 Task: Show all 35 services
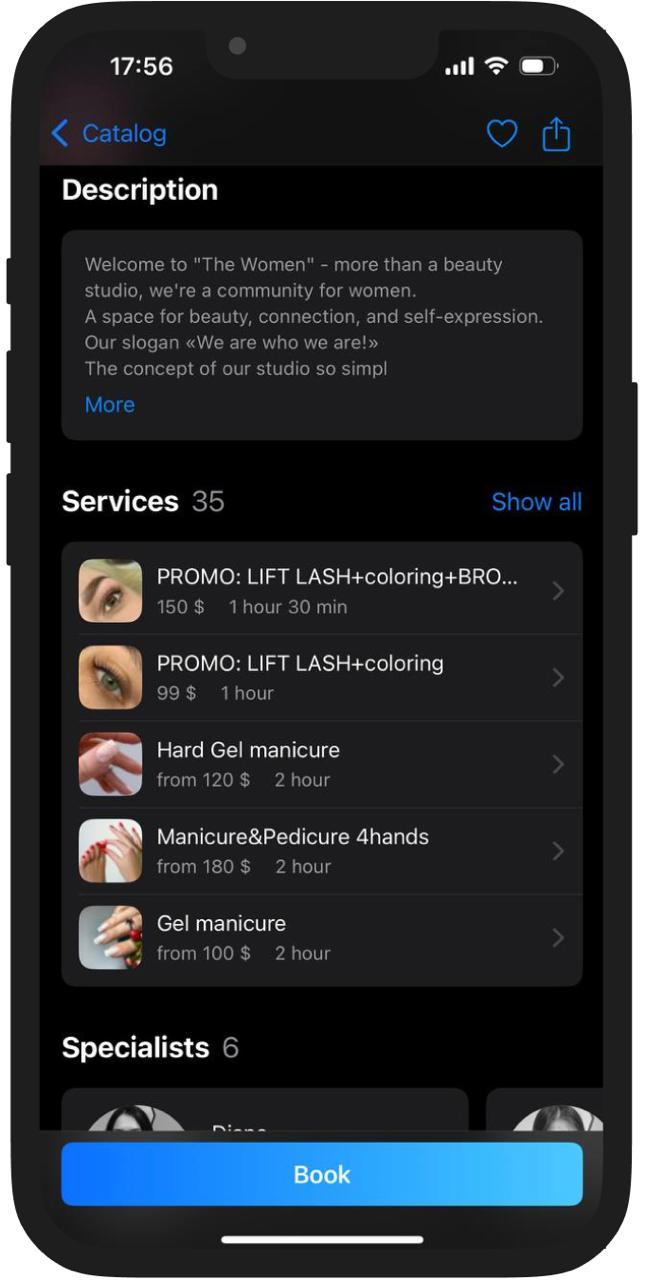pyautogui.click(x=536, y=502)
